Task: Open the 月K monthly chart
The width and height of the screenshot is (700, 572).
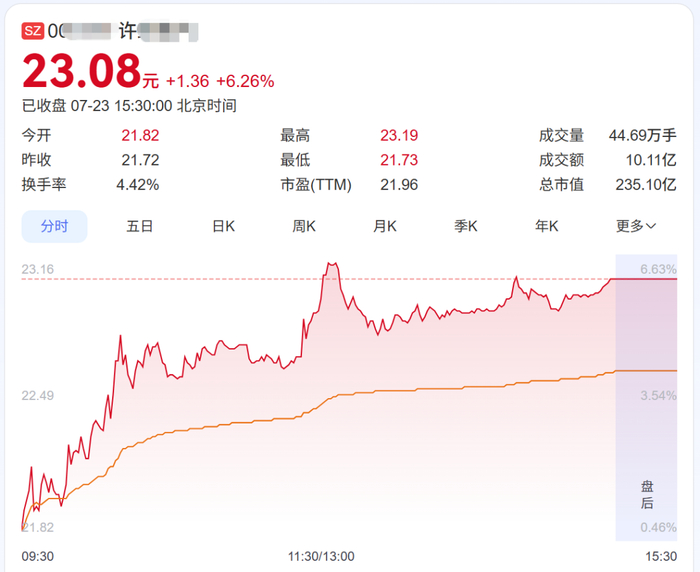Action: tap(385, 226)
